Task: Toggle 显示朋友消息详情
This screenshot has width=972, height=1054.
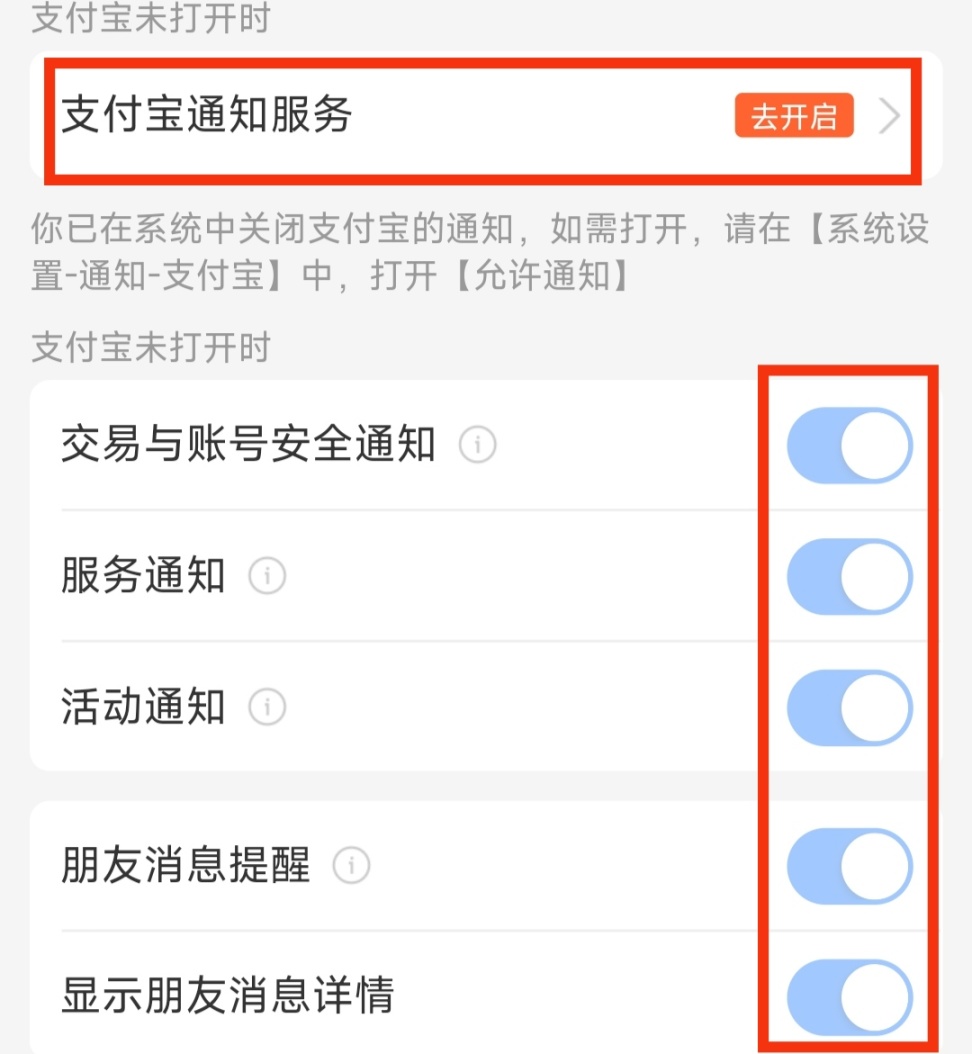Action: (849, 997)
